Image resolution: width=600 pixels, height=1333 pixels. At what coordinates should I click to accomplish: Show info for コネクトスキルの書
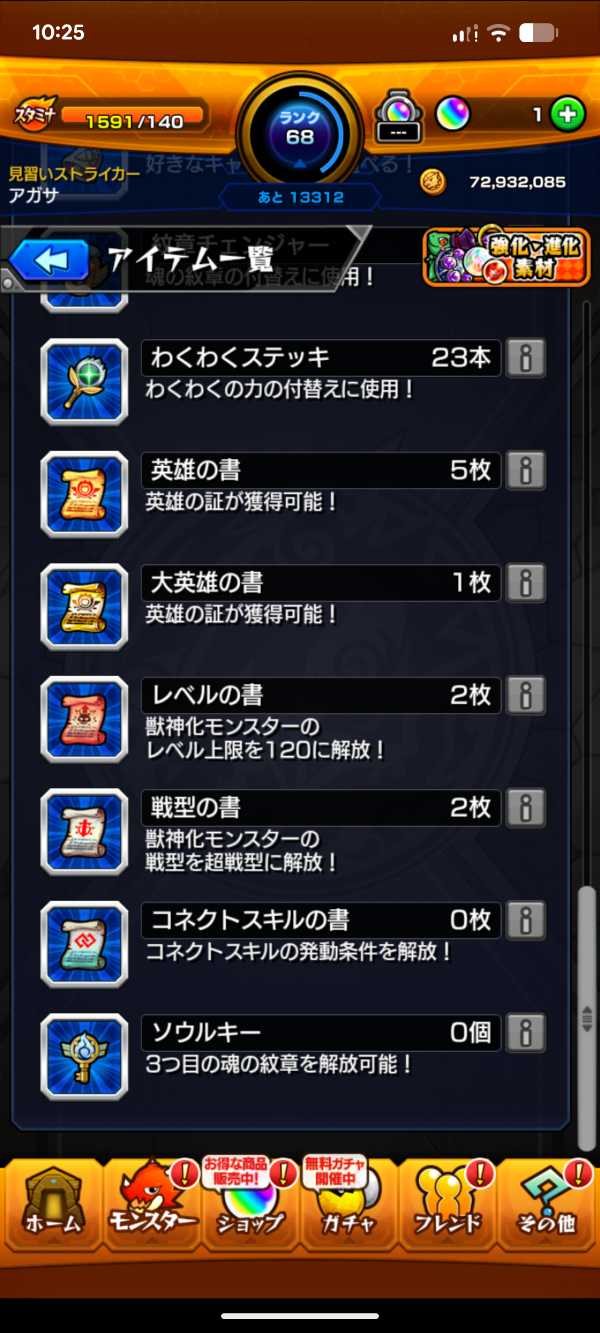point(526,918)
